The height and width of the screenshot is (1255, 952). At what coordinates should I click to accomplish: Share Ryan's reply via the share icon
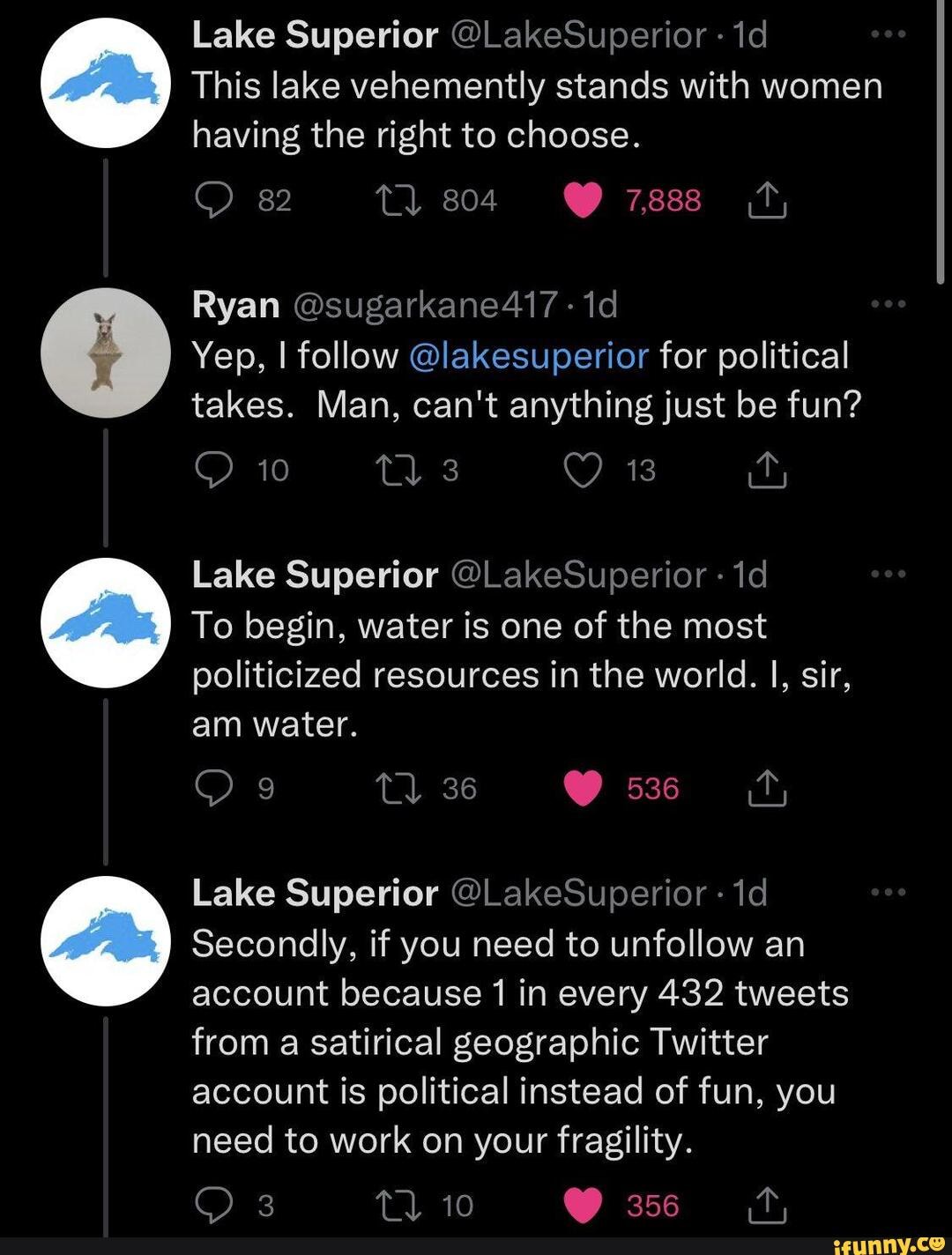(766, 470)
